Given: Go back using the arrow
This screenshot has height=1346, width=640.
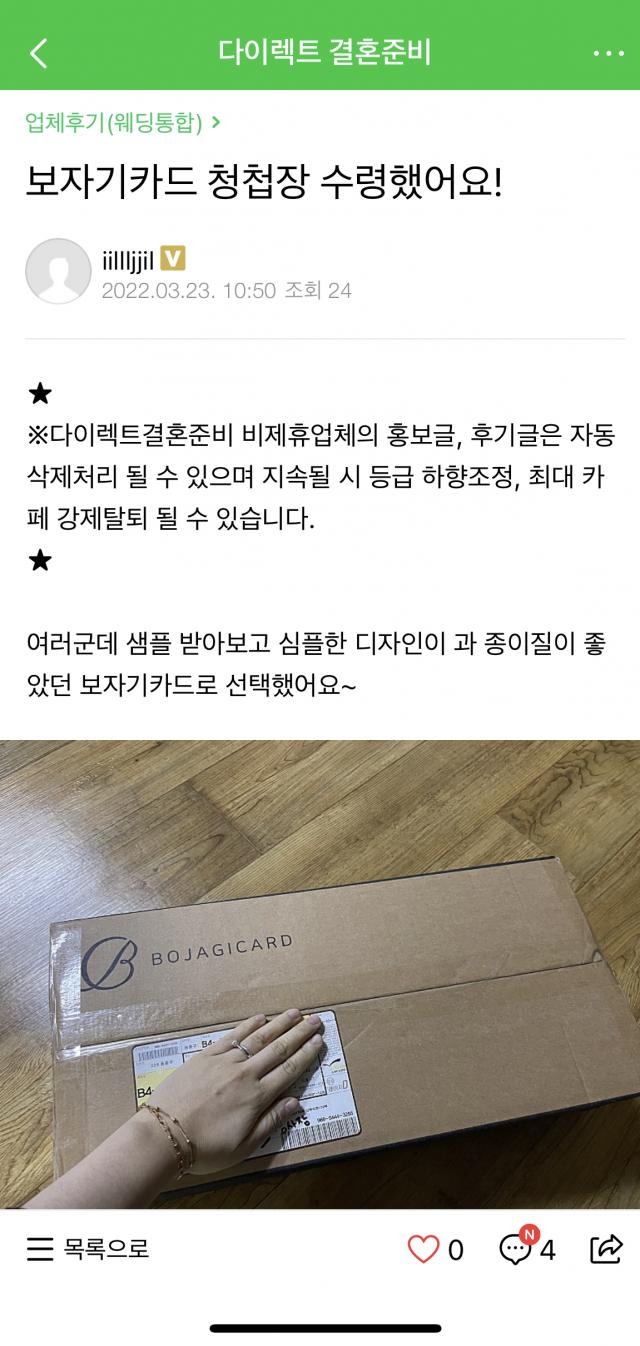Looking at the screenshot, I should (39, 53).
